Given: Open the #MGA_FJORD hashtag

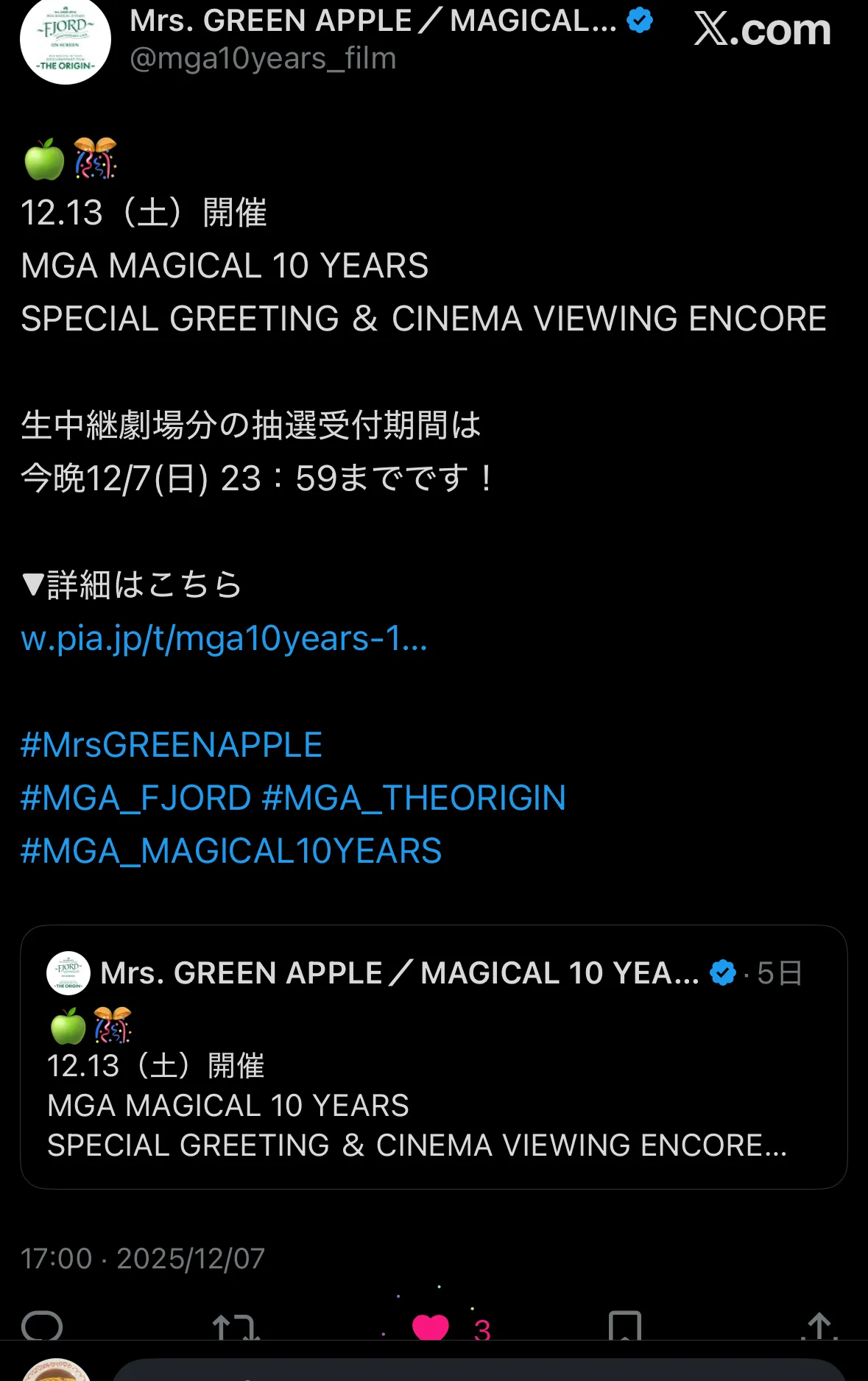Looking at the screenshot, I should (x=136, y=798).
